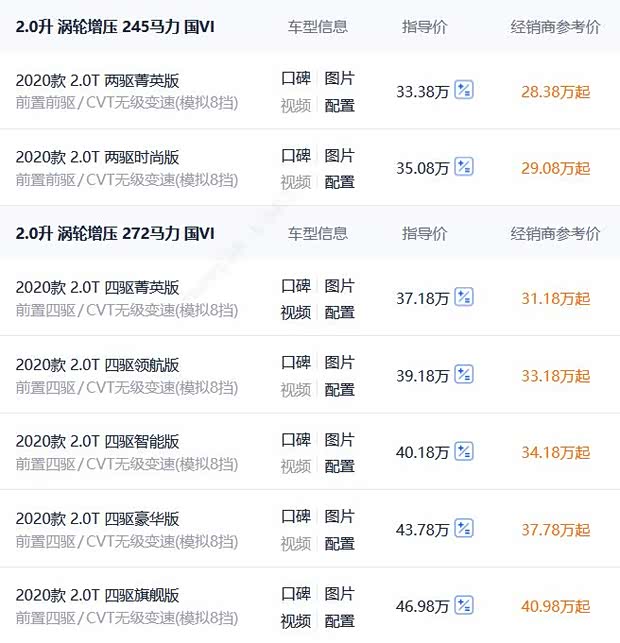
Task: Check dealer price 28.38万起
Action: pyautogui.click(x=555, y=92)
